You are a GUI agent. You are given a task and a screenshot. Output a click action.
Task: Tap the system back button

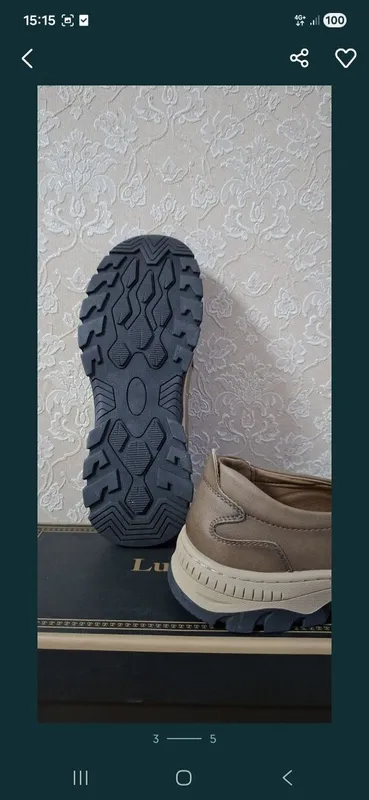(x=287, y=778)
